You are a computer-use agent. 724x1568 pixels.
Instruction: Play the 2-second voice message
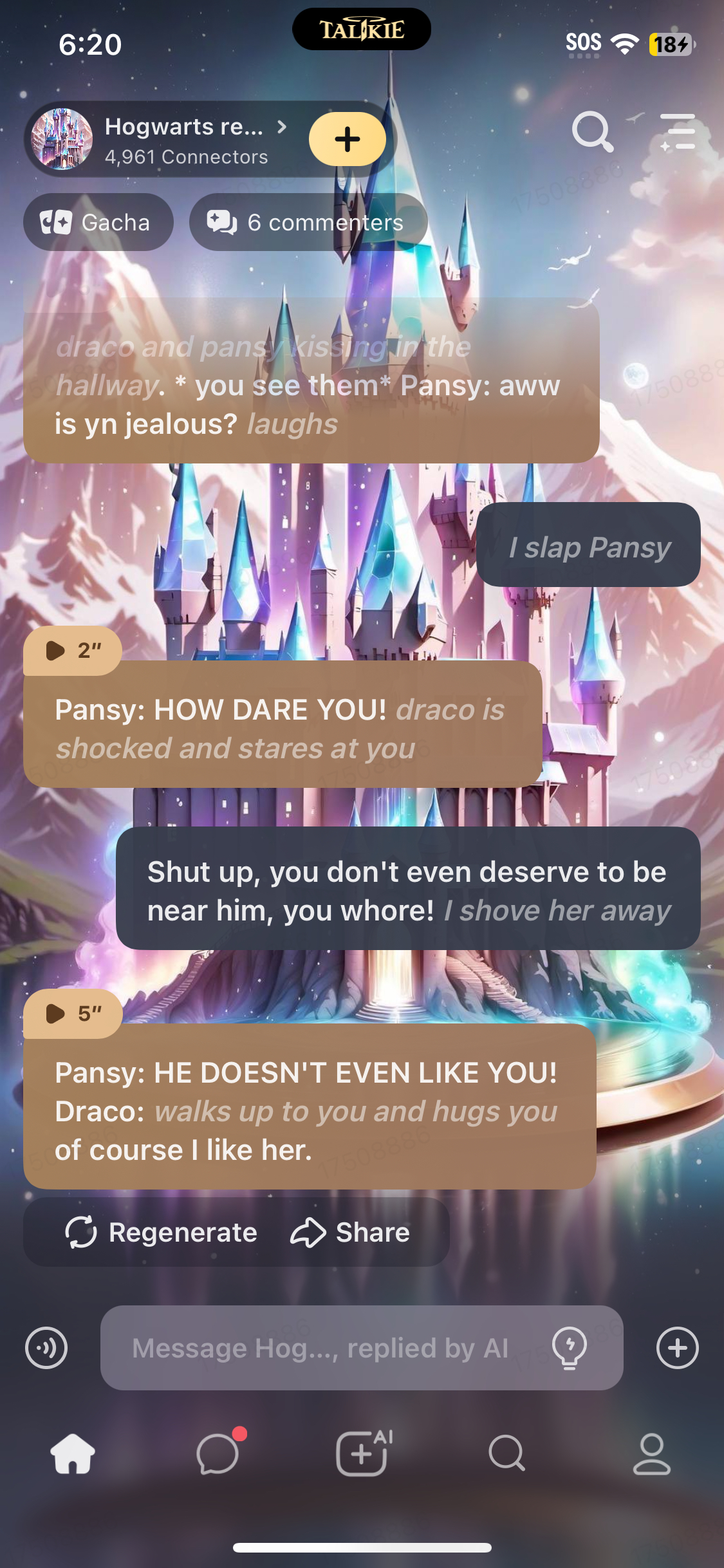click(72, 651)
